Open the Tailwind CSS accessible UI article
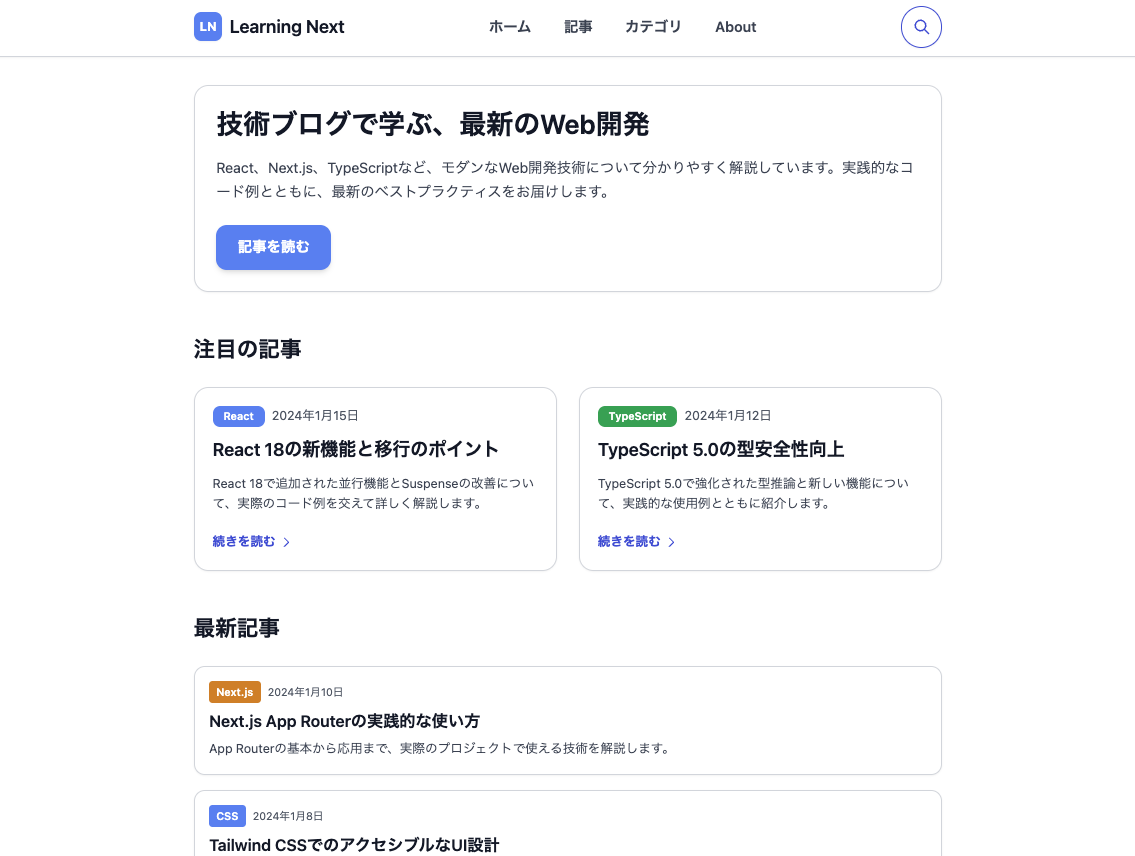Screen dimensions: 1135x856 click(x=353, y=844)
